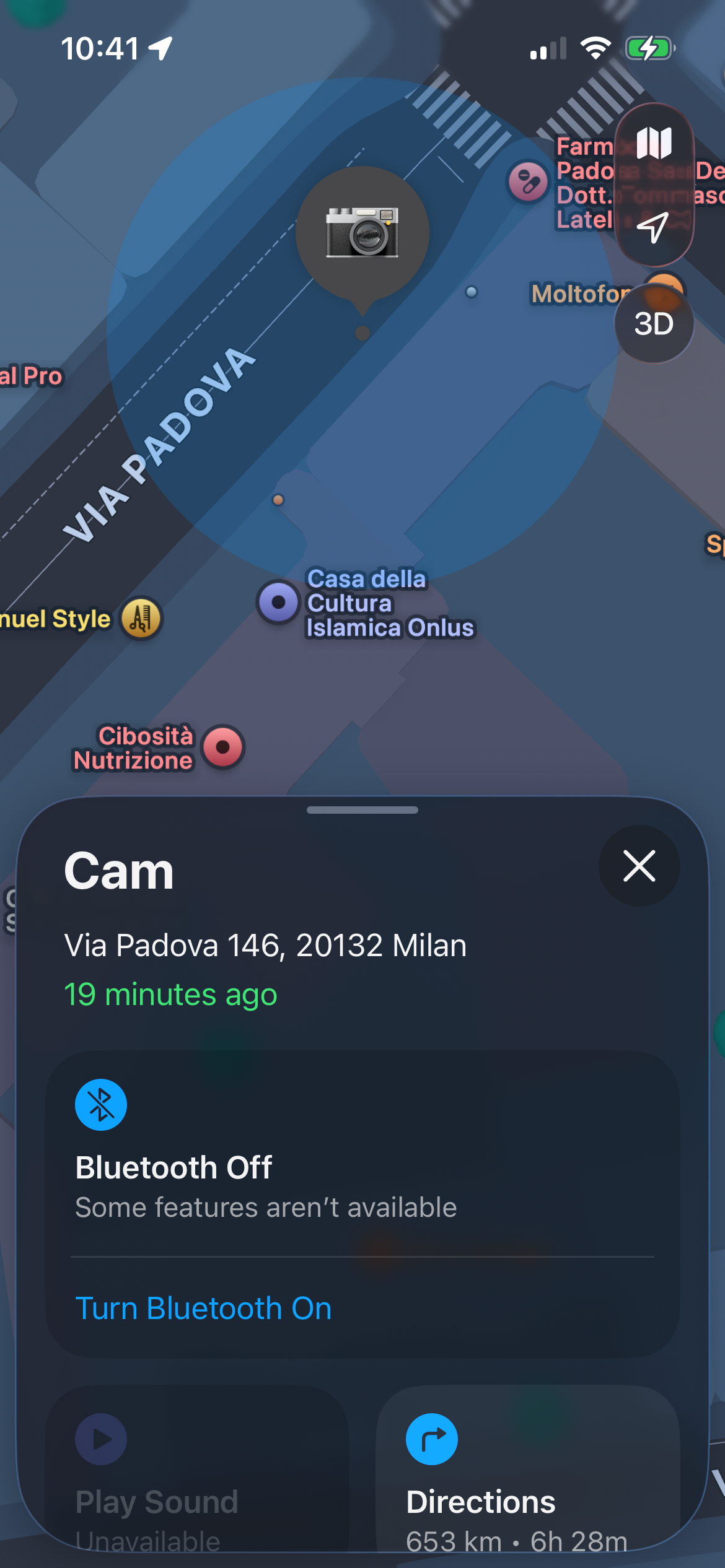Switch map to 3D view
The width and height of the screenshot is (725, 1568).
(x=654, y=324)
